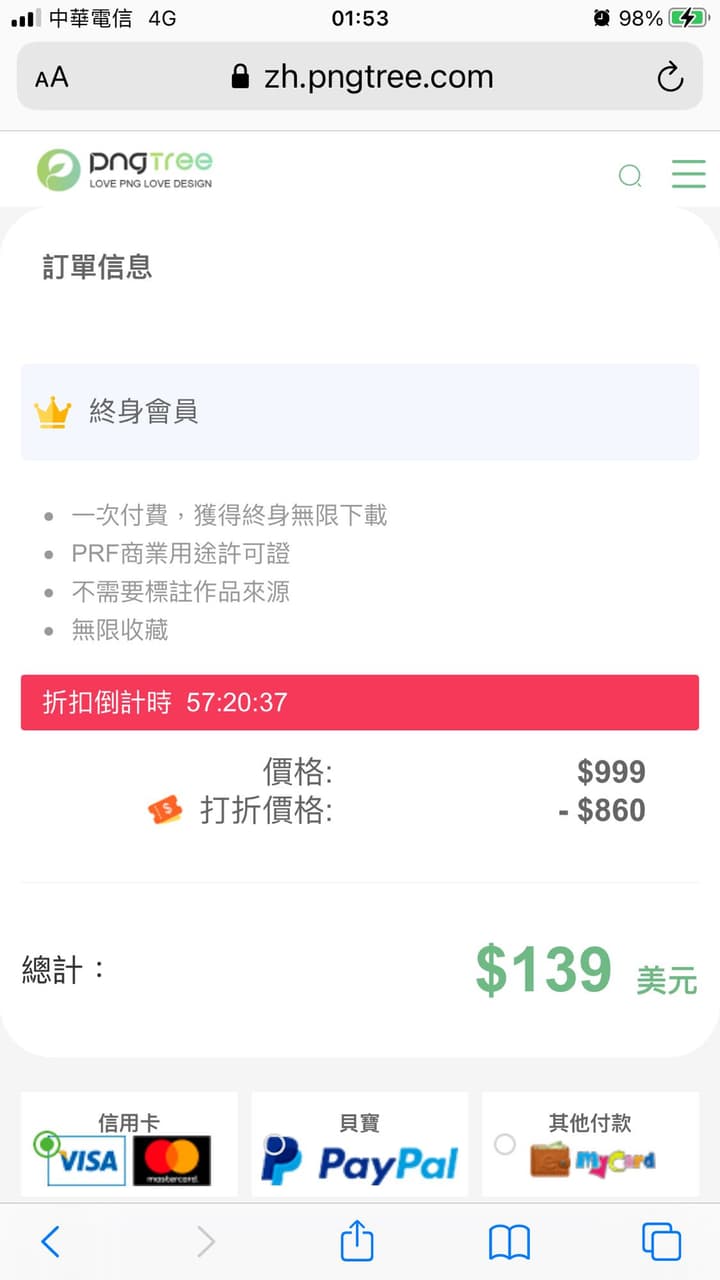The height and width of the screenshot is (1280, 720).
Task: Choose PayPal as payment method
Action: click(x=360, y=1146)
